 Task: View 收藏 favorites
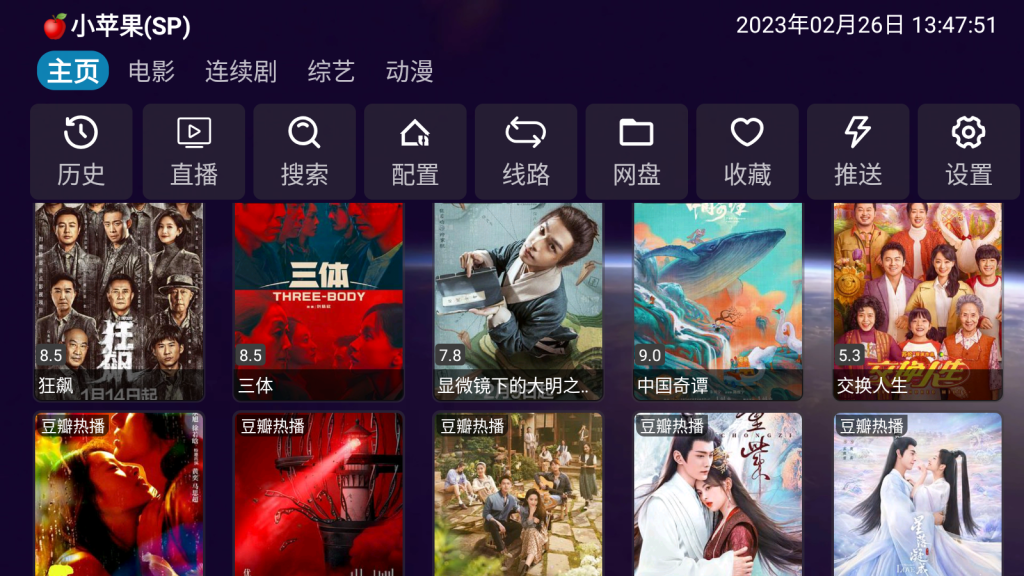coord(747,152)
